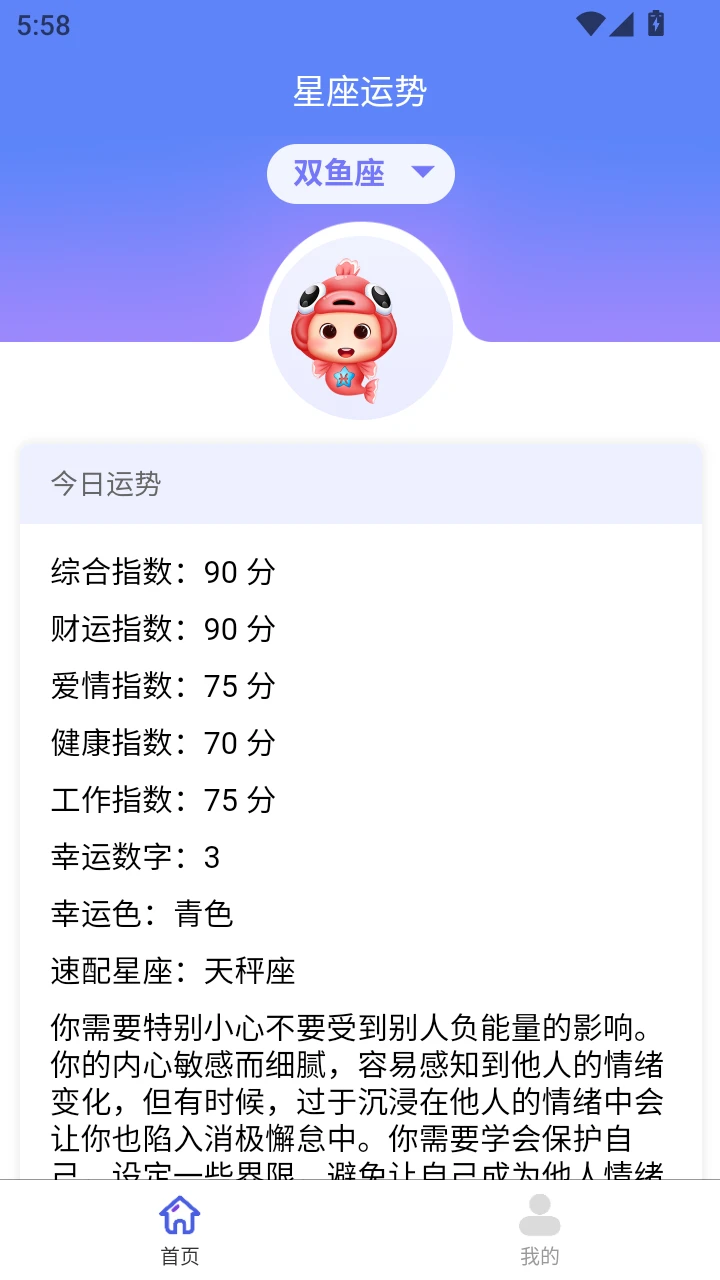Tap the clock showing 5:58

click(x=42, y=25)
